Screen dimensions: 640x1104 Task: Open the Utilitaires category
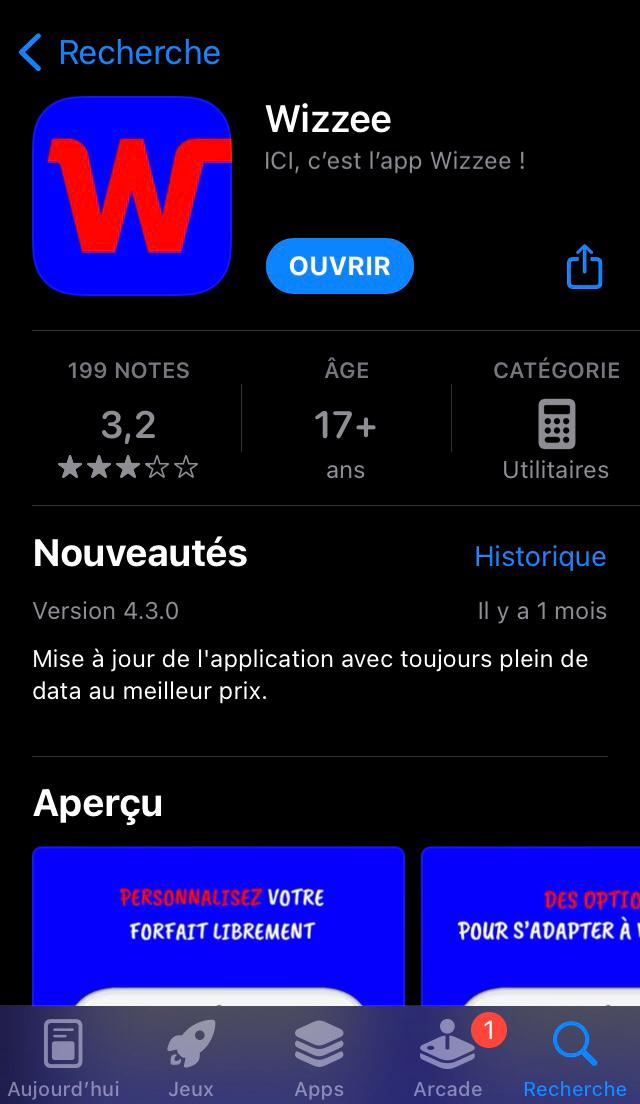pos(555,426)
